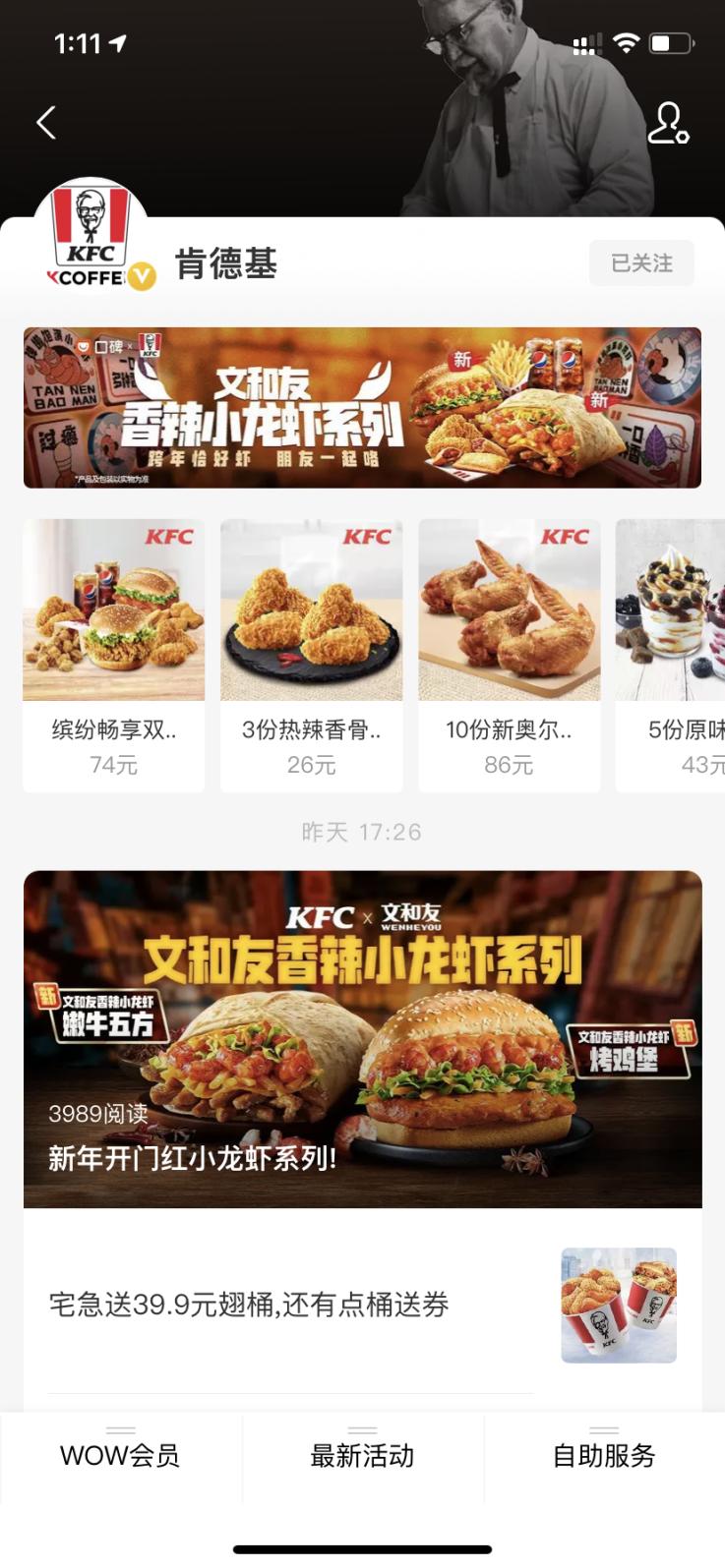Viewport: 725px width, 1568px height.
Task: Open the 最新活动 menu
Action: [362, 1456]
